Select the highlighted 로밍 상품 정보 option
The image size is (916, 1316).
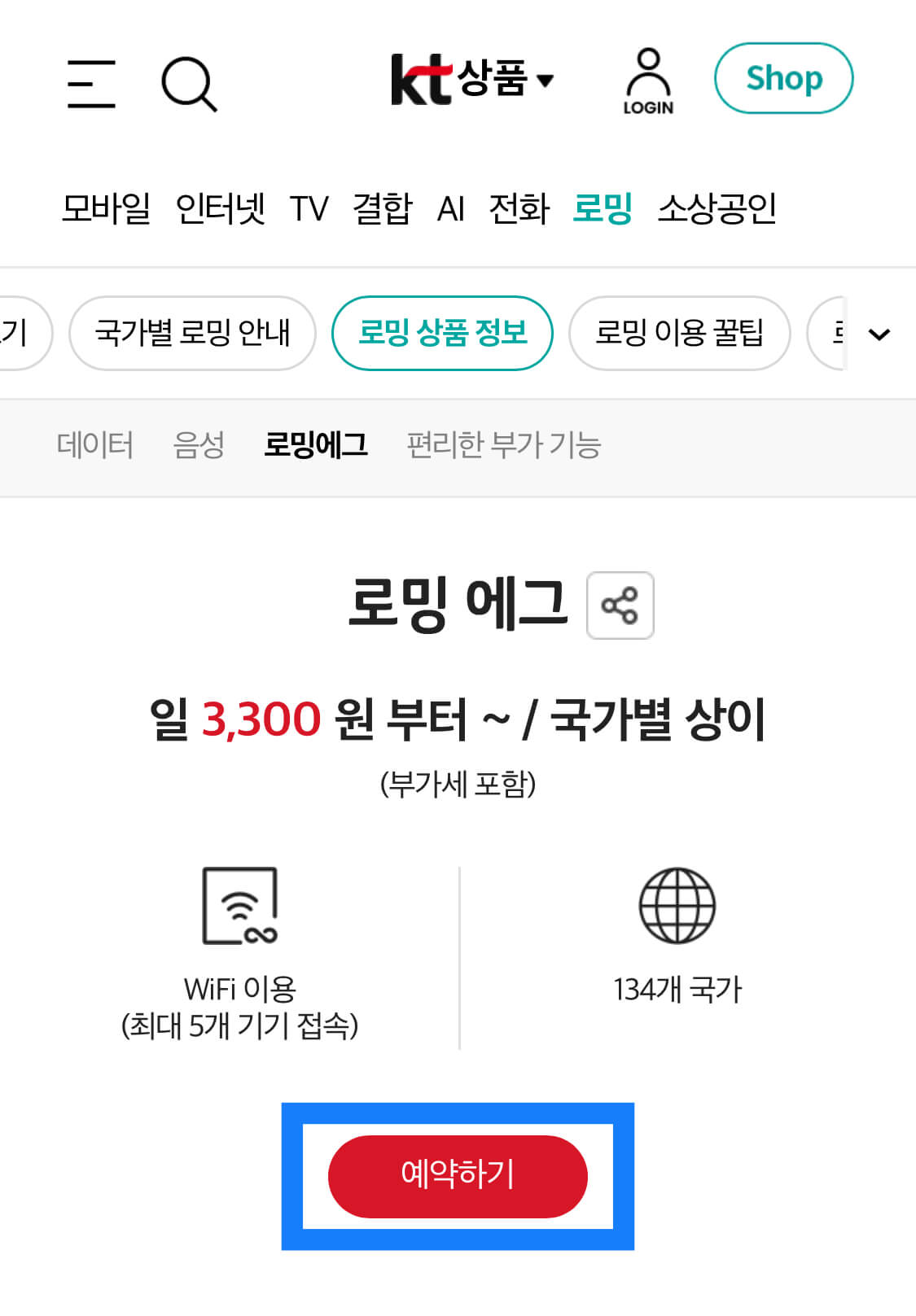(x=442, y=333)
